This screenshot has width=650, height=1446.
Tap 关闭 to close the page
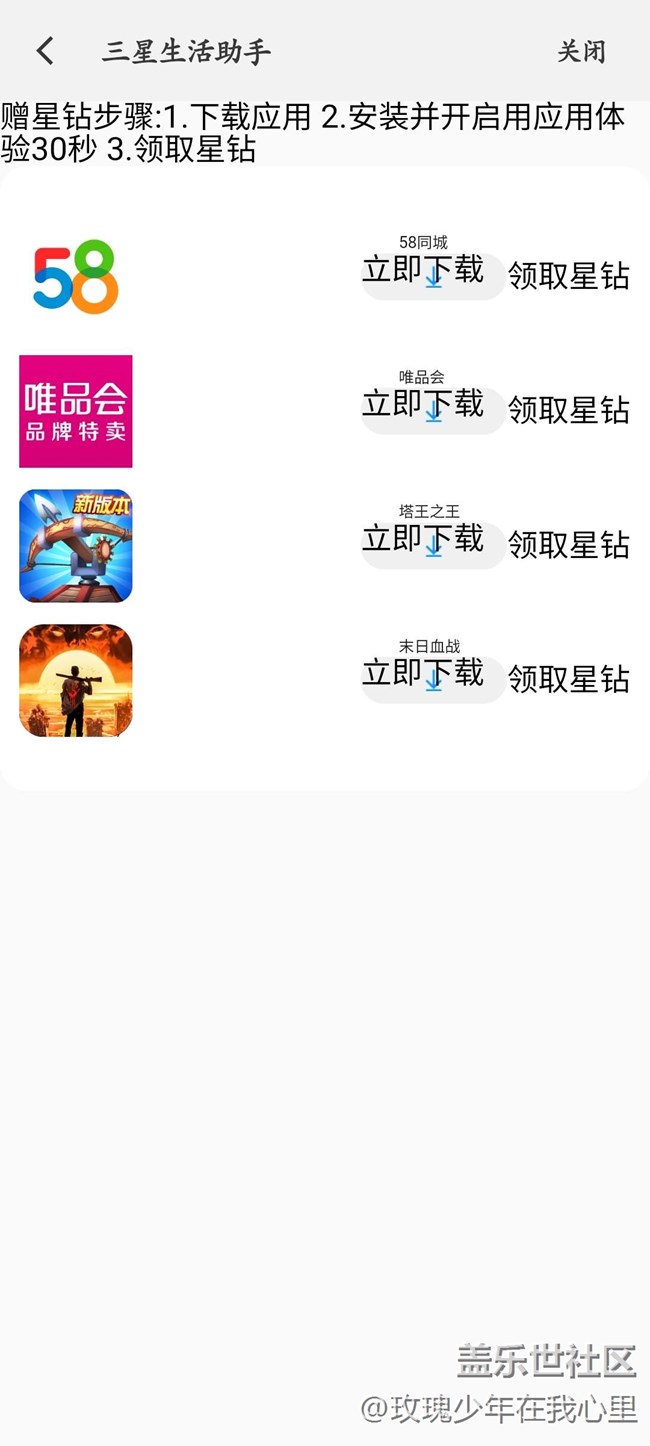point(581,51)
